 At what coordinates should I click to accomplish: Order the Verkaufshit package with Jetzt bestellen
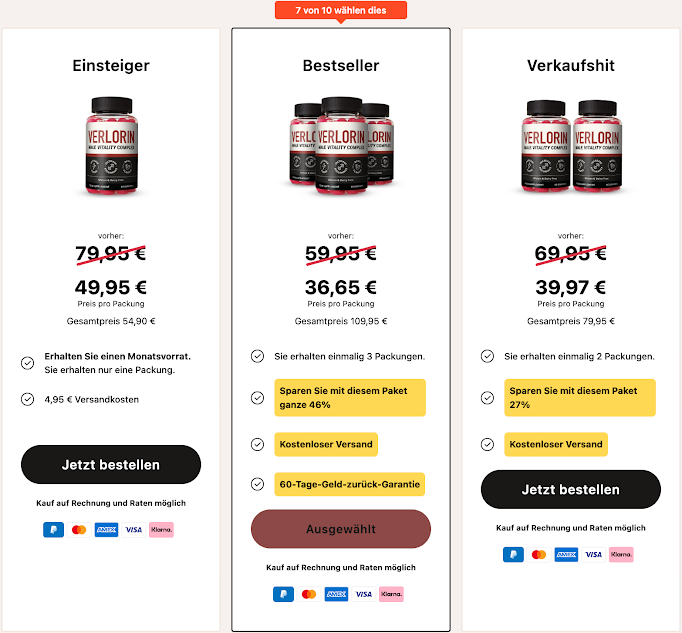tap(571, 489)
